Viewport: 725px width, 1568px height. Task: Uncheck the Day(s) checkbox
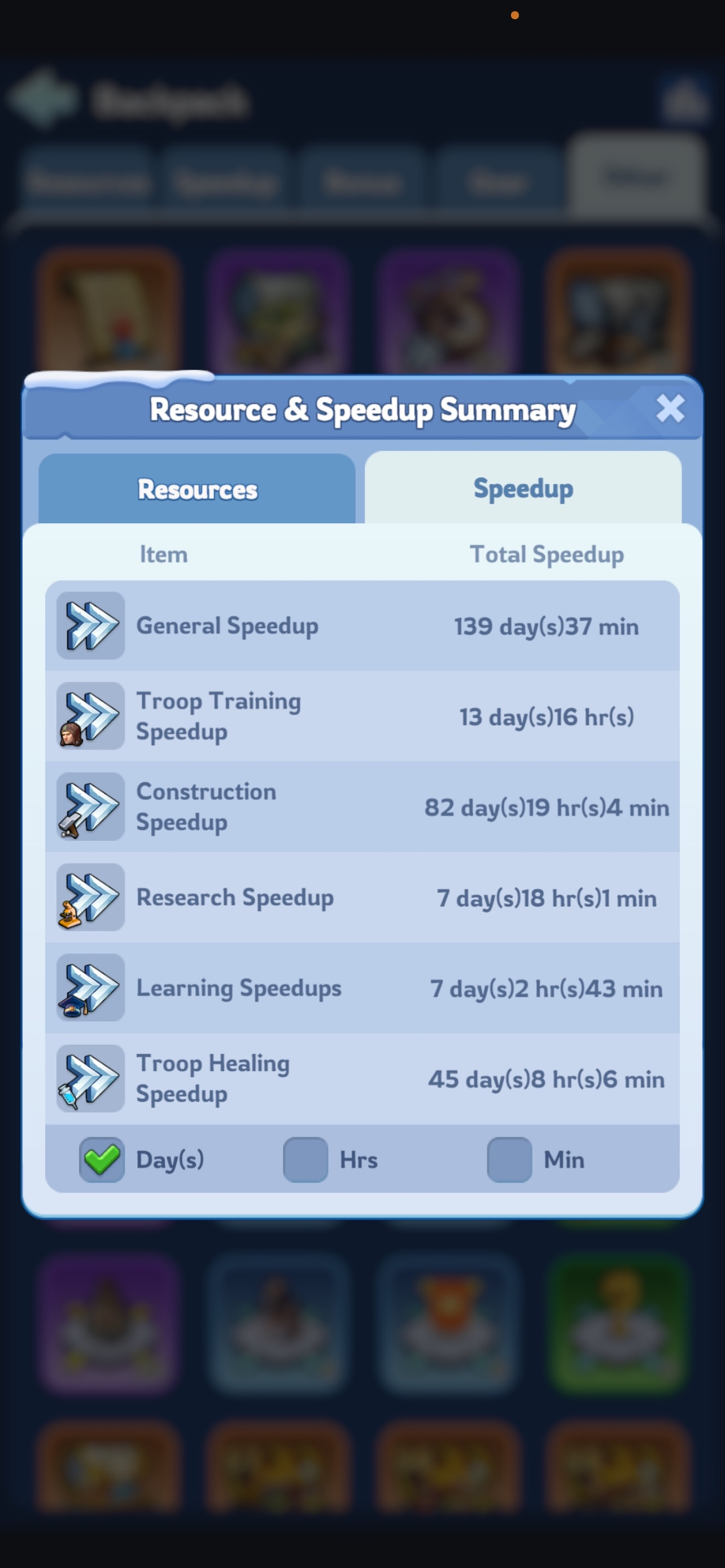pyautogui.click(x=102, y=1159)
